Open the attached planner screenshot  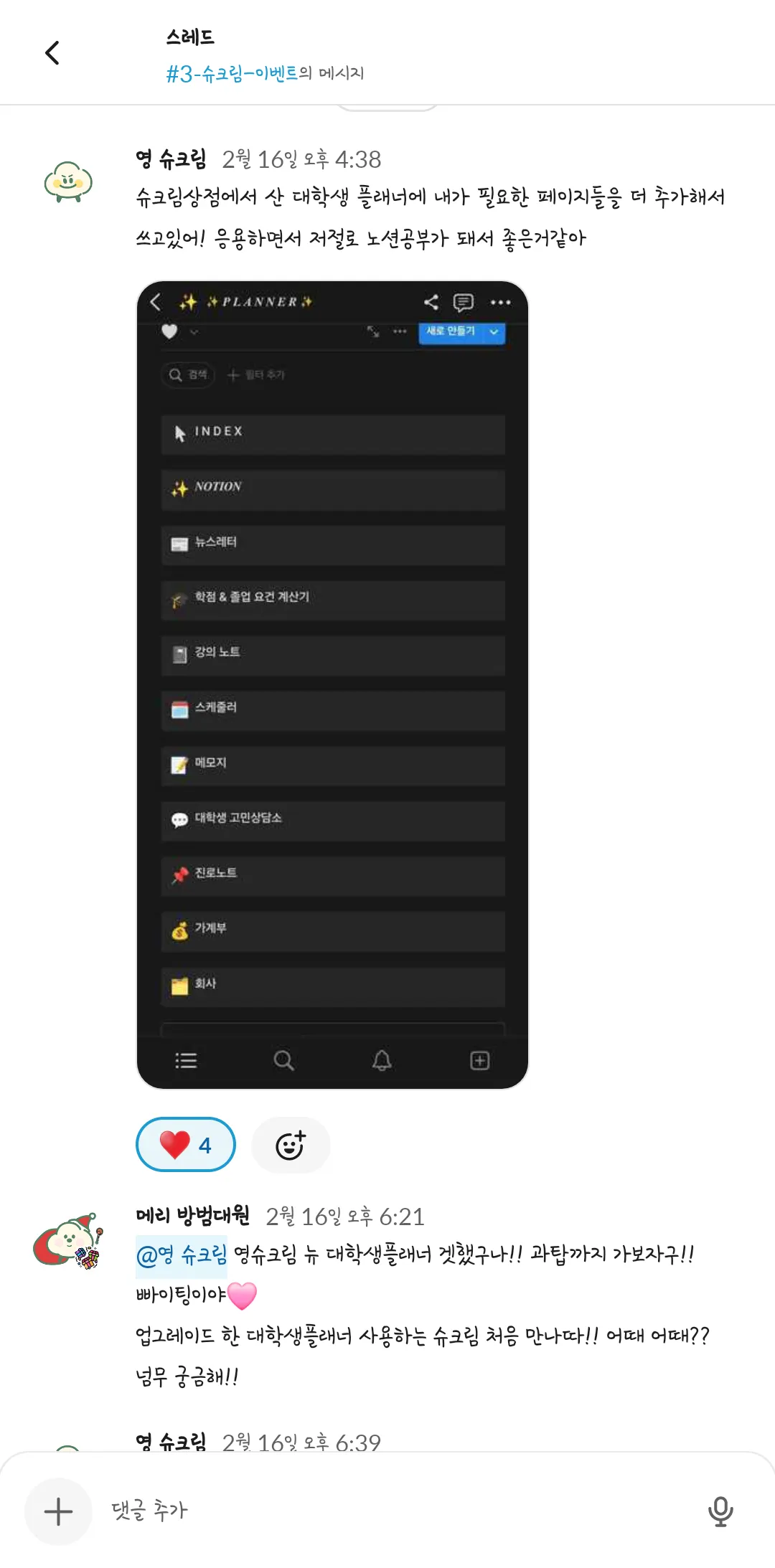[x=332, y=684]
